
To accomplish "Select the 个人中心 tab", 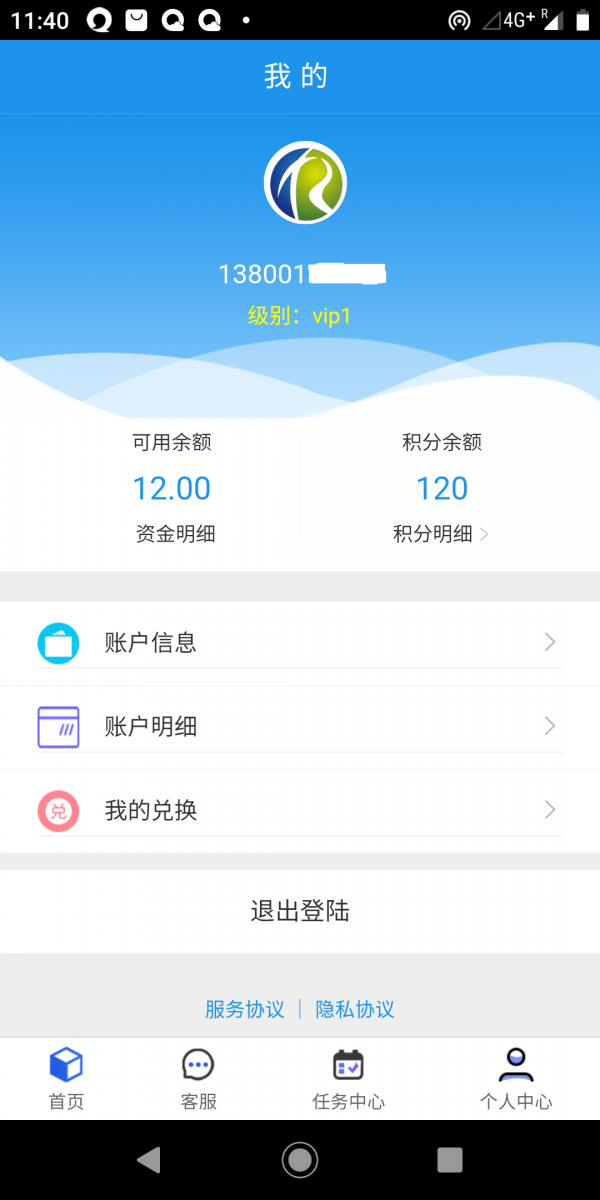I will [x=515, y=1078].
